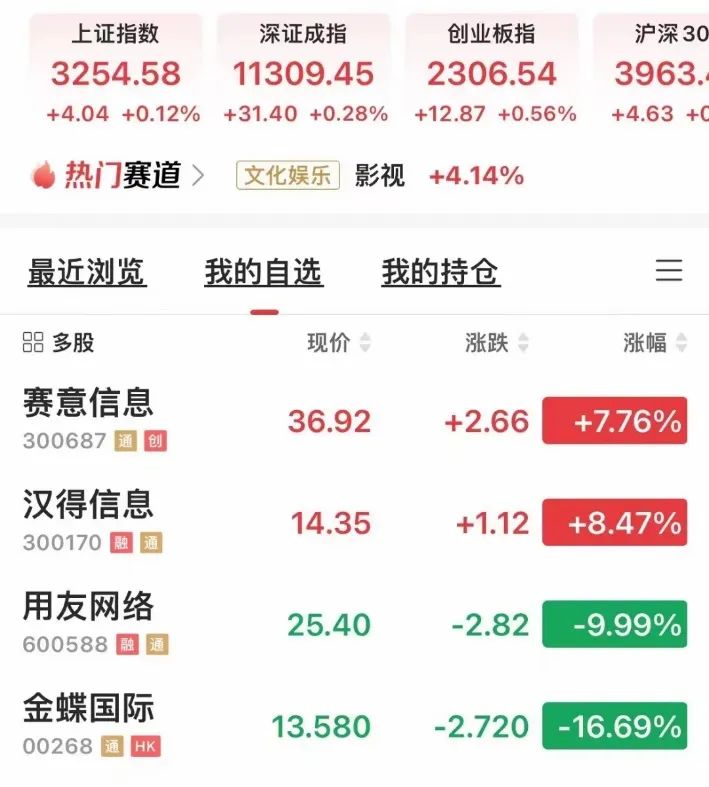Switch to the 最近浏览 tab

point(87,272)
